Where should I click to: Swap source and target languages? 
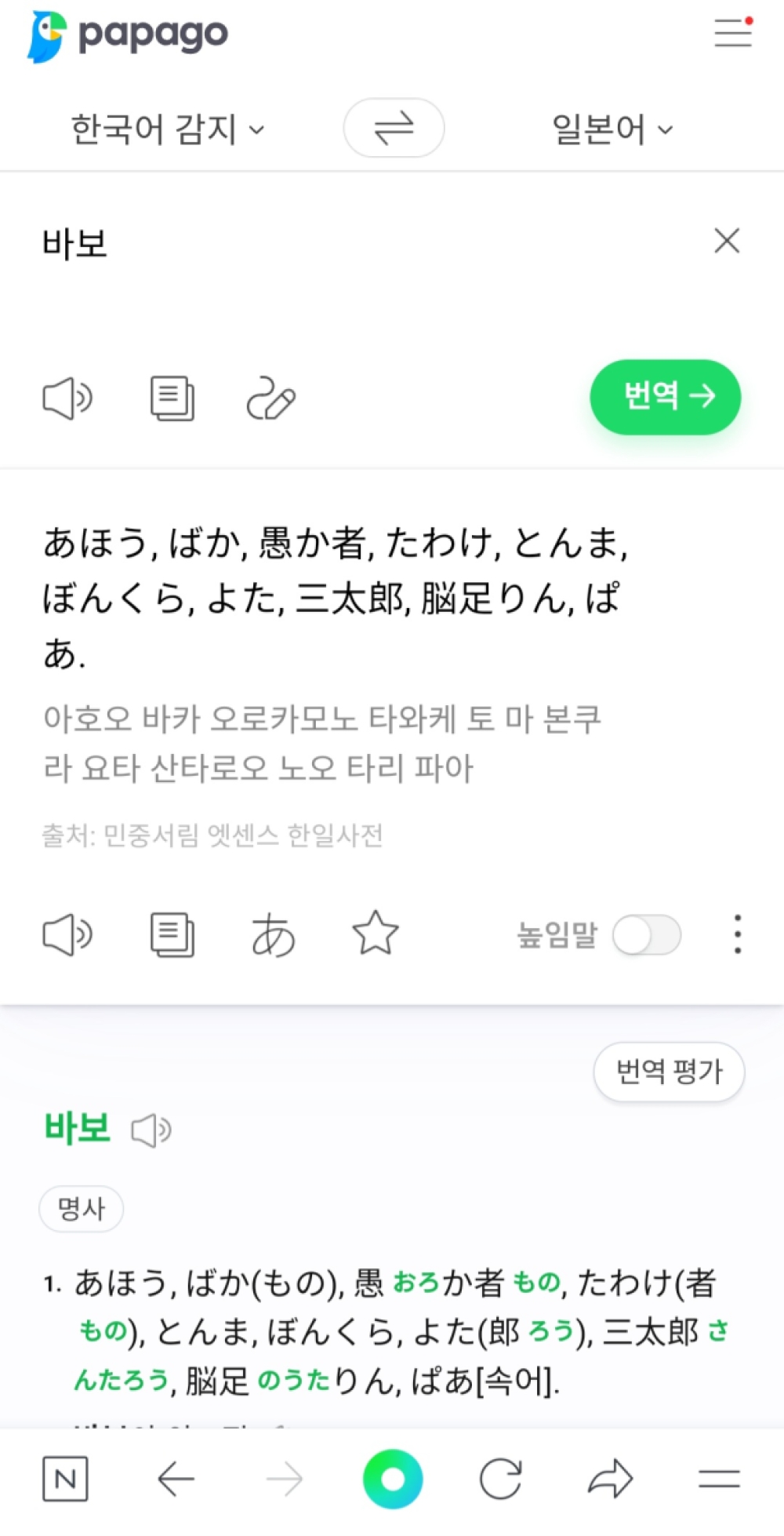click(x=394, y=128)
